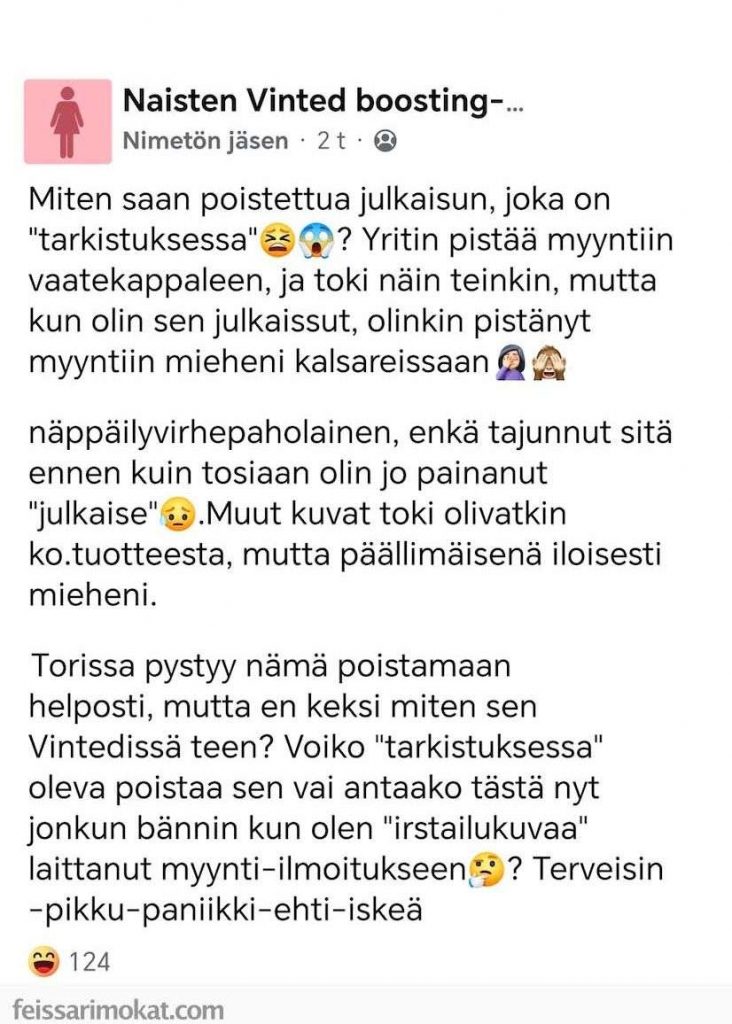The height and width of the screenshot is (1024, 732).
Task: Tap the pink group avatar
Action: click(68, 122)
